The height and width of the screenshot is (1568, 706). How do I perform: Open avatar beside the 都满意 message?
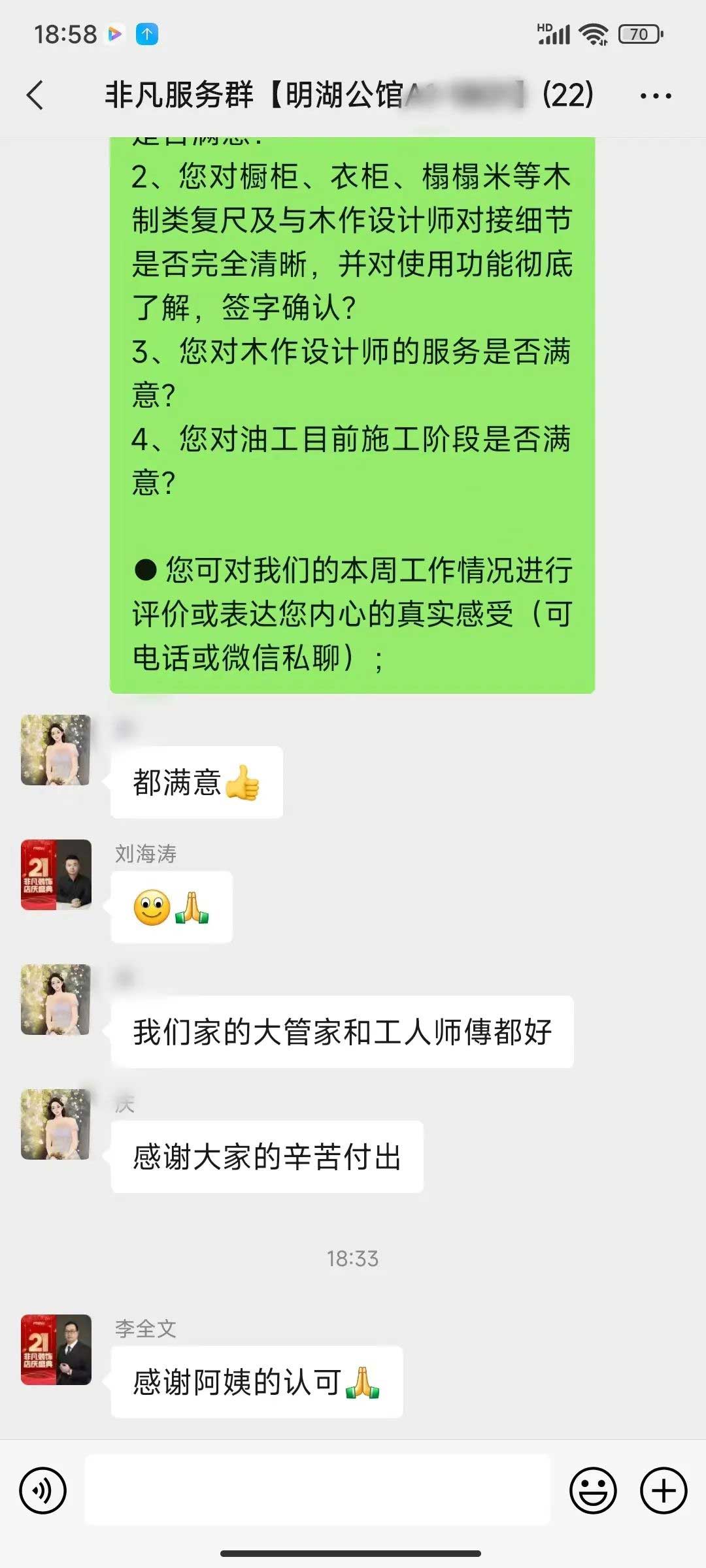point(56,750)
